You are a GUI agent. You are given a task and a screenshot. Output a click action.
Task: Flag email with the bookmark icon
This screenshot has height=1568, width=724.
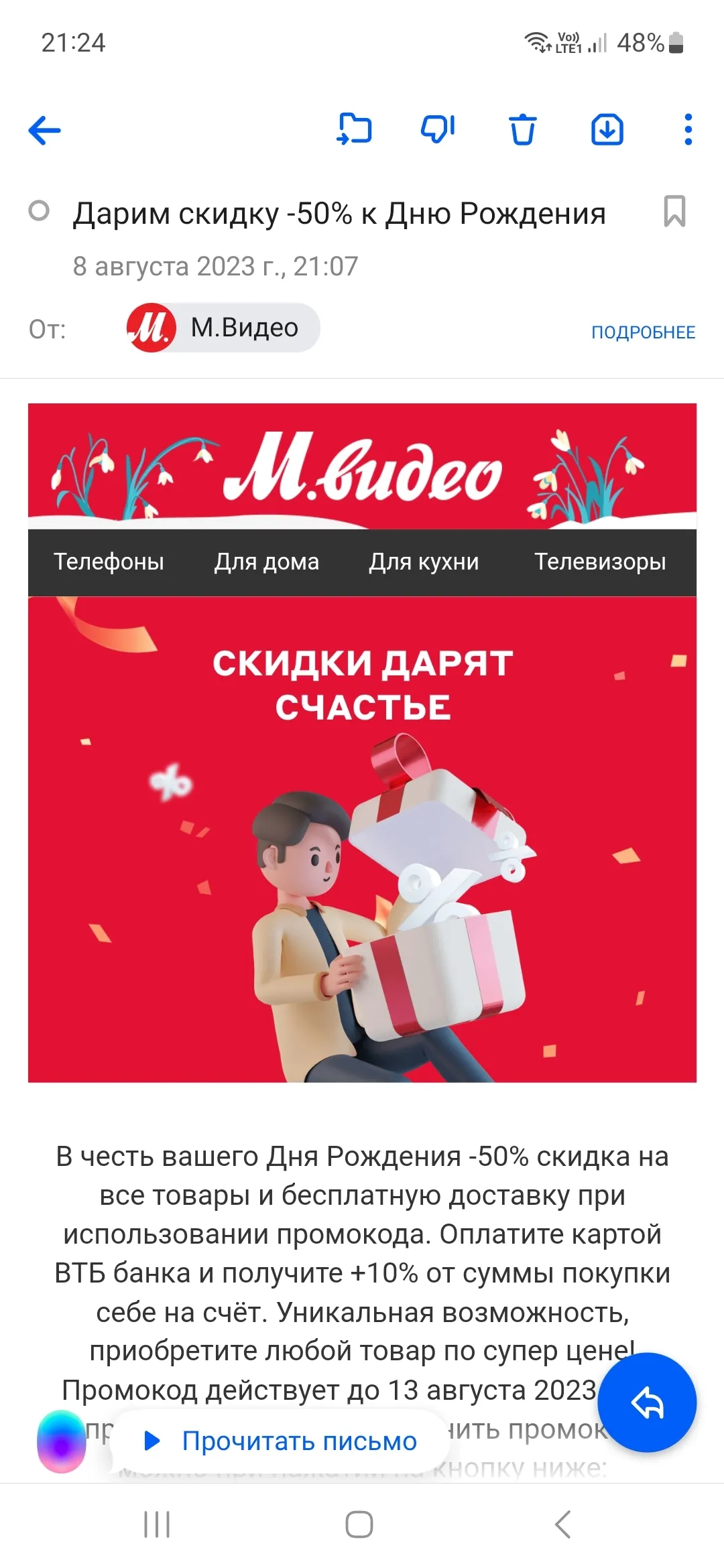click(674, 211)
